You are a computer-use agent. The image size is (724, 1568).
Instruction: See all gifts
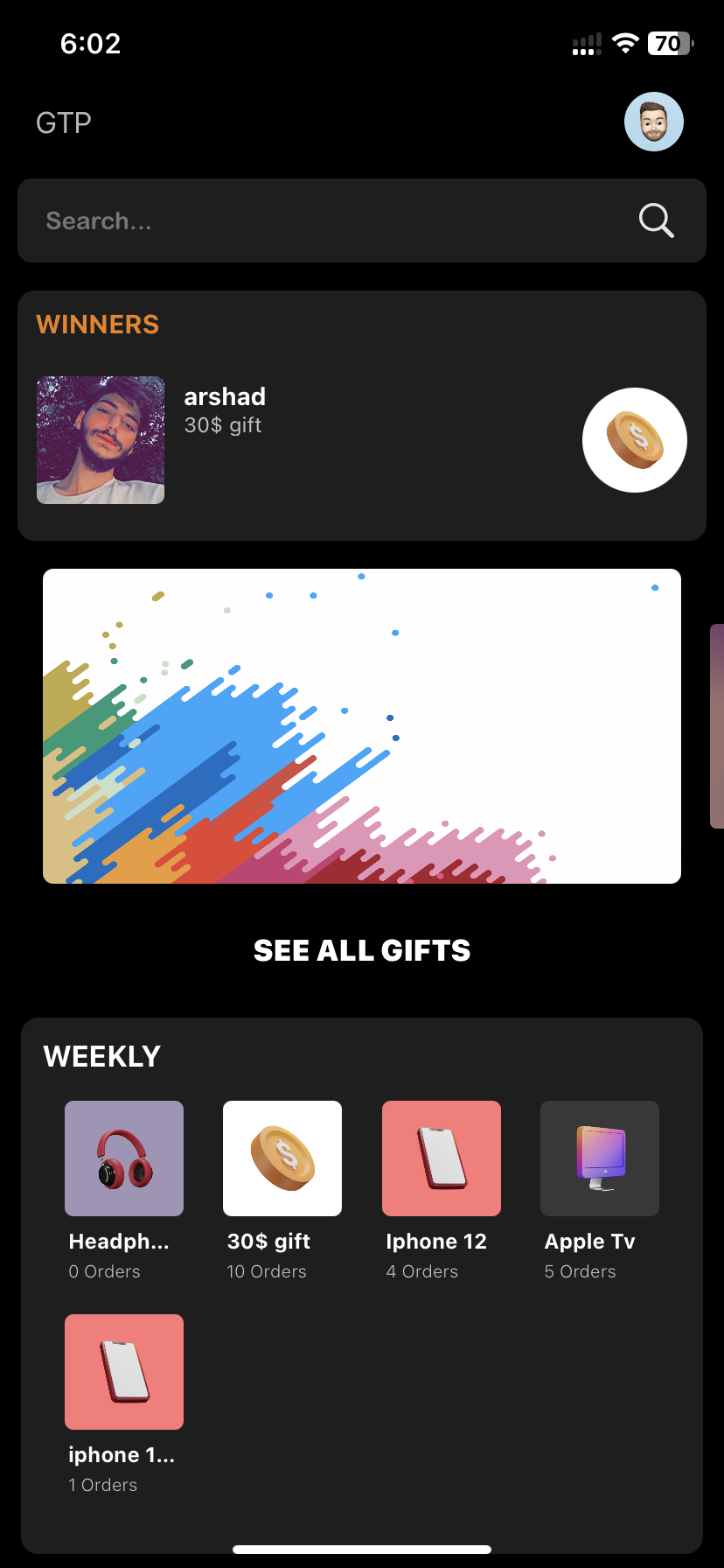click(x=362, y=950)
